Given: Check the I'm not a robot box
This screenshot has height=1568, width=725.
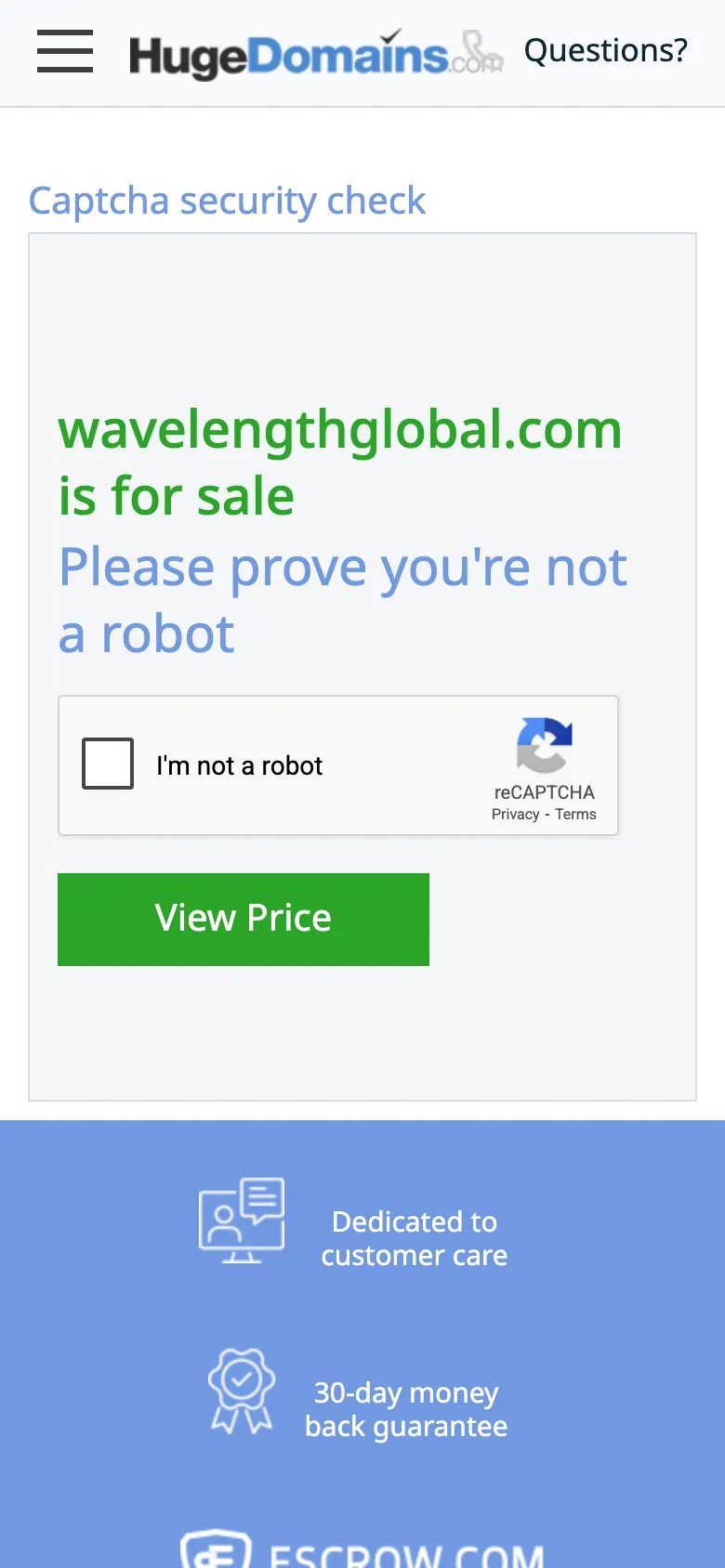Looking at the screenshot, I should (x=108, y=764).
